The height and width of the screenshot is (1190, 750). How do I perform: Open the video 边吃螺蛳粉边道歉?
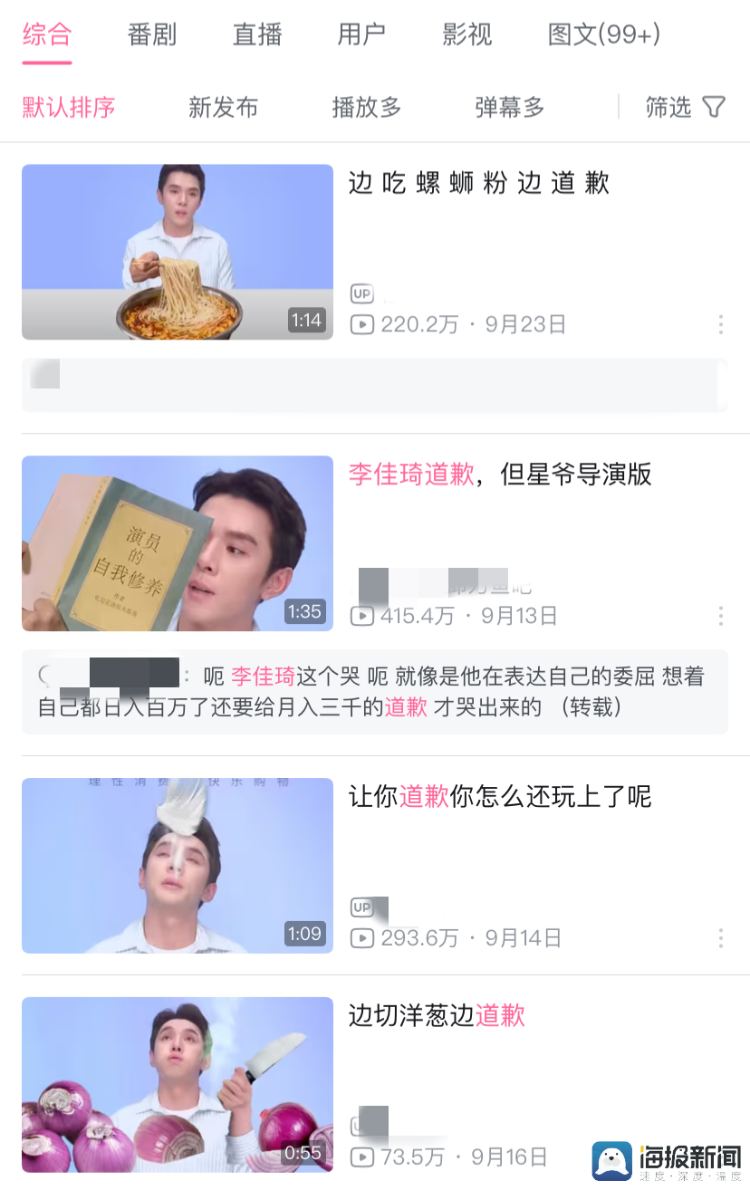(x=178, y=252)
